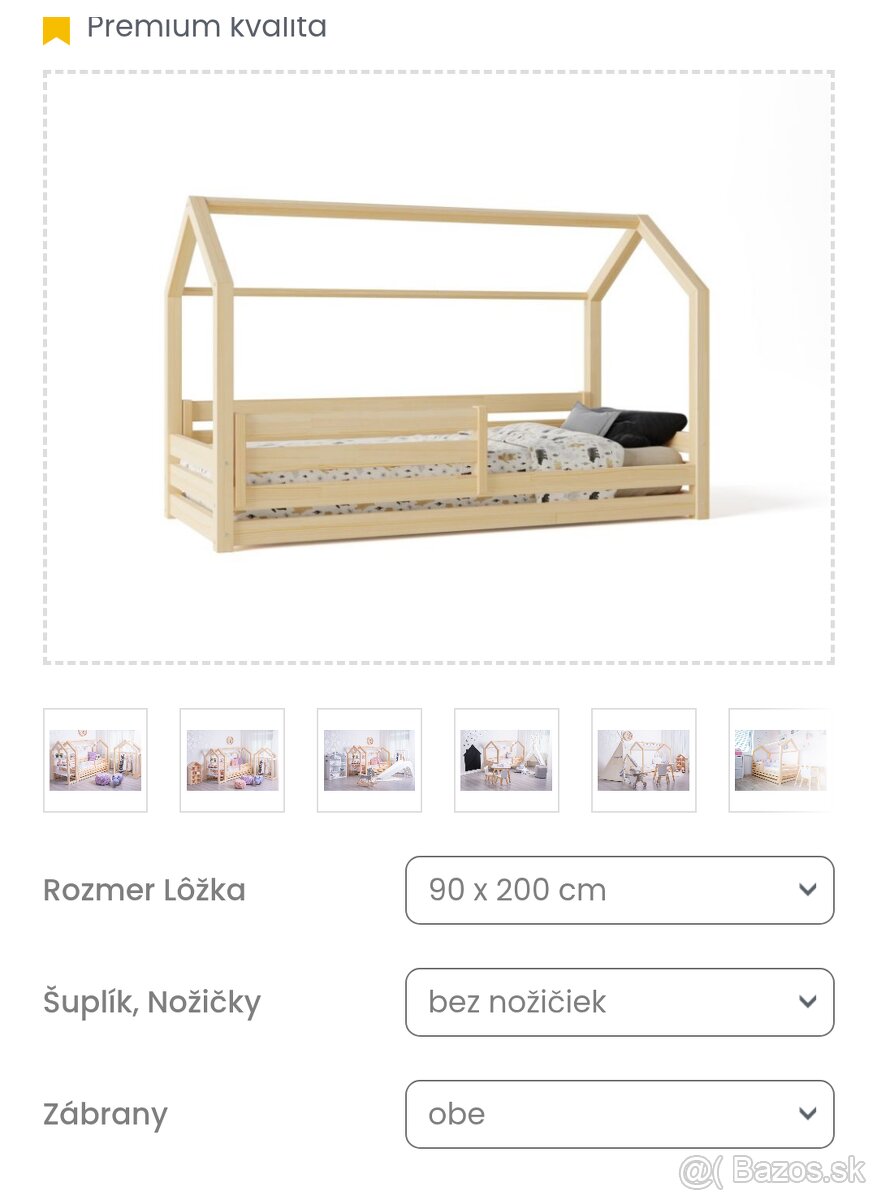Click the main house bed product photo

tap(438, 367)
